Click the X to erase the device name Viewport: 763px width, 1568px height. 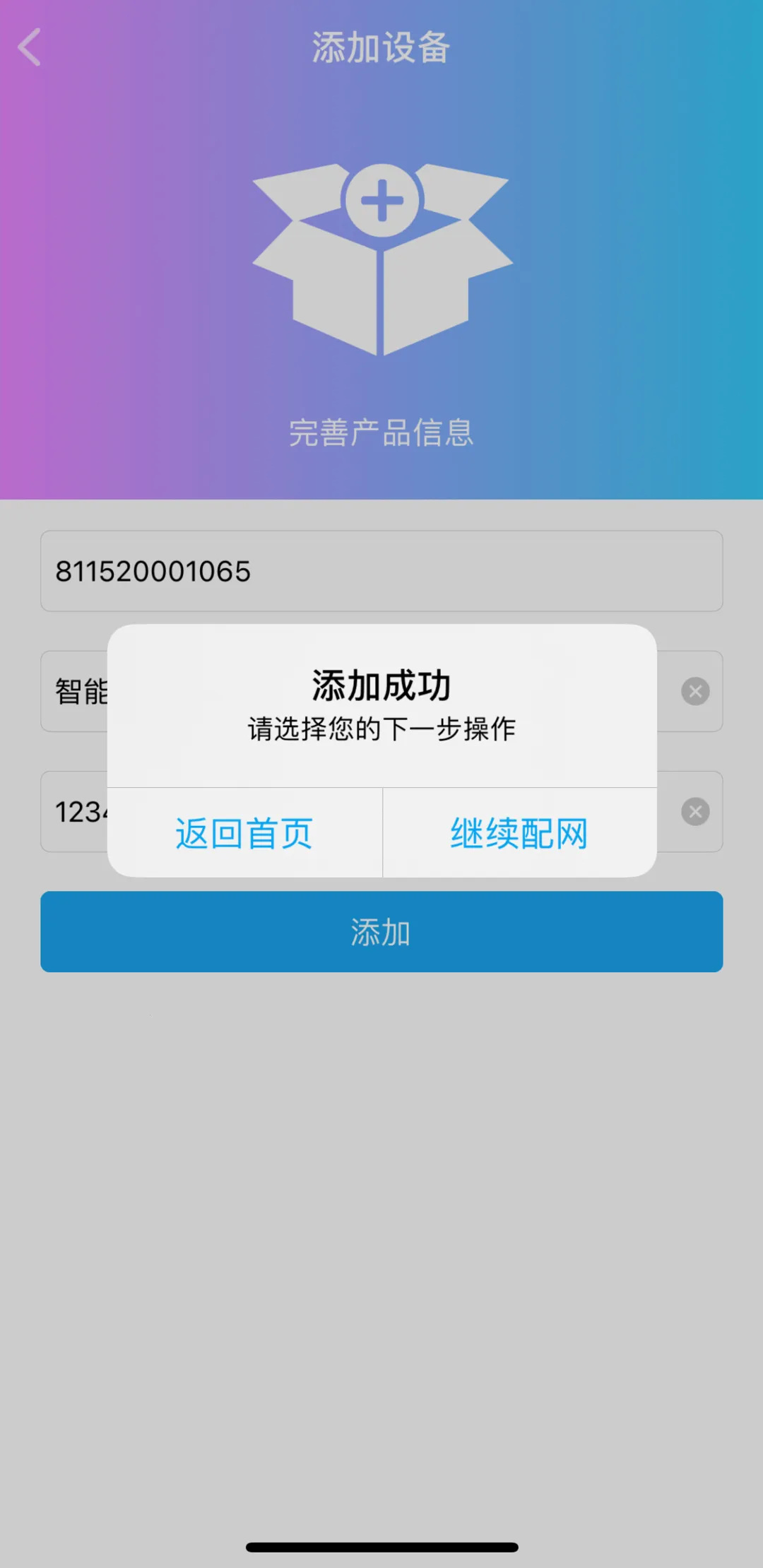(x=695, y=691)
